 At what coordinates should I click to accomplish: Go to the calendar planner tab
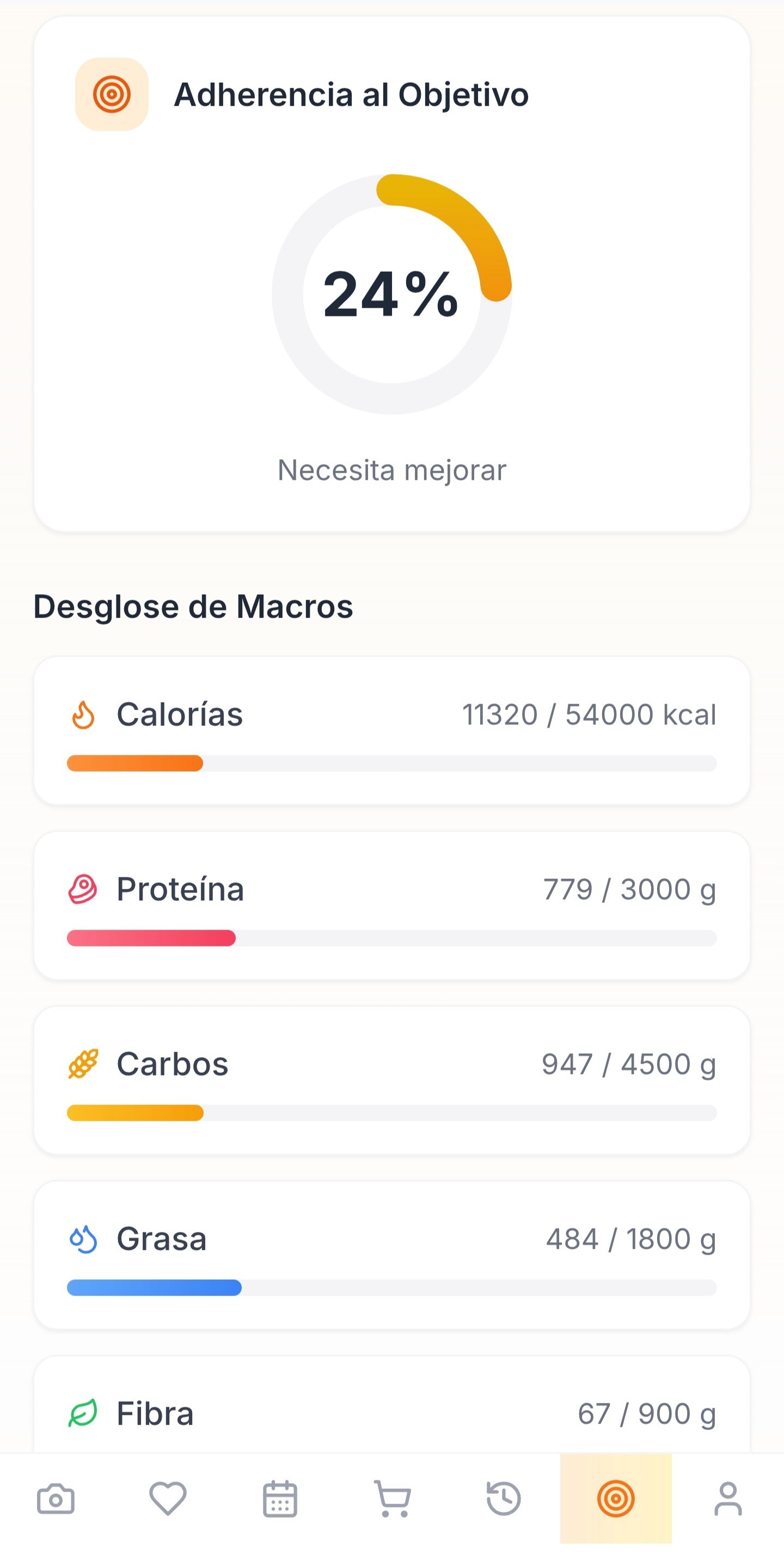[280, 1499]
